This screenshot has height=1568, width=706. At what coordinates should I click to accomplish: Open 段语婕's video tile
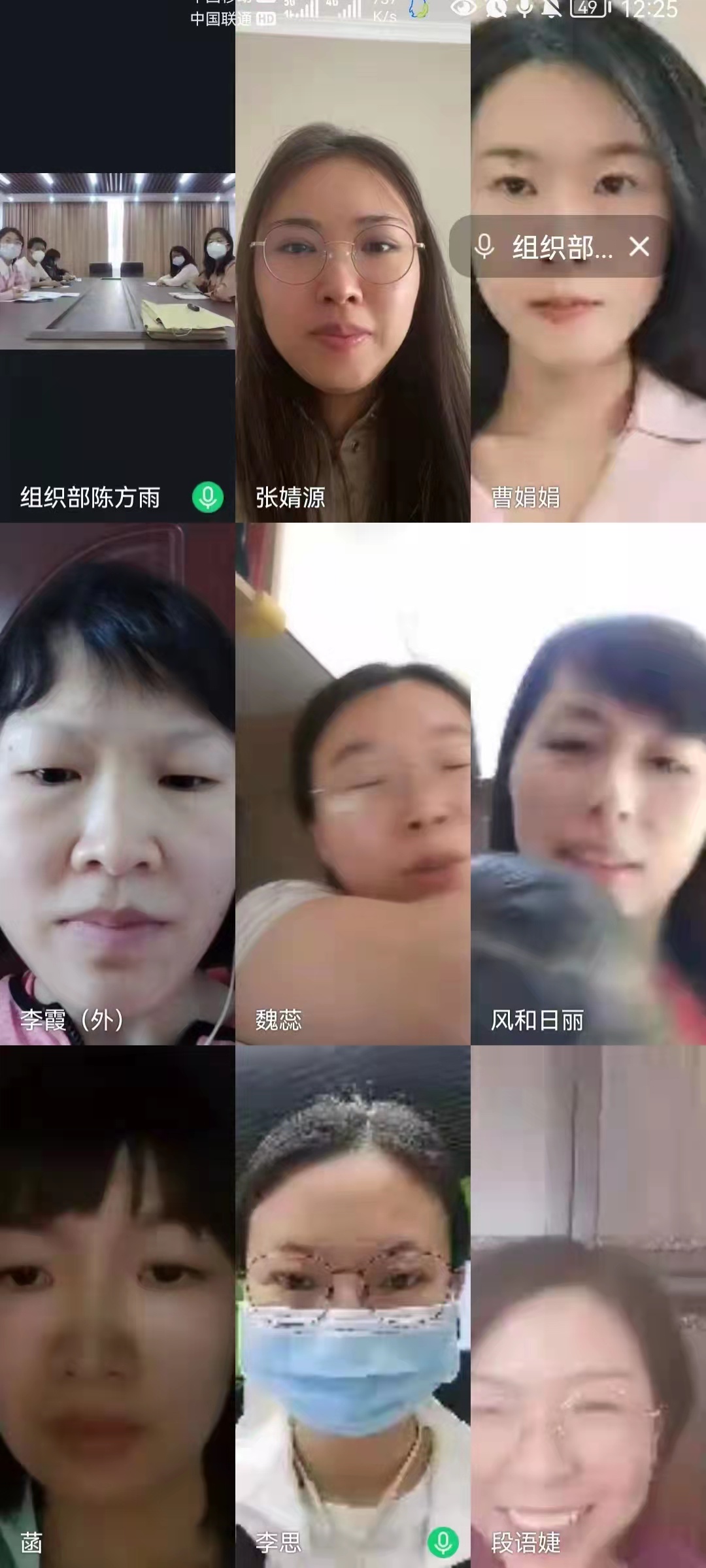click(x=588, y=1307)
